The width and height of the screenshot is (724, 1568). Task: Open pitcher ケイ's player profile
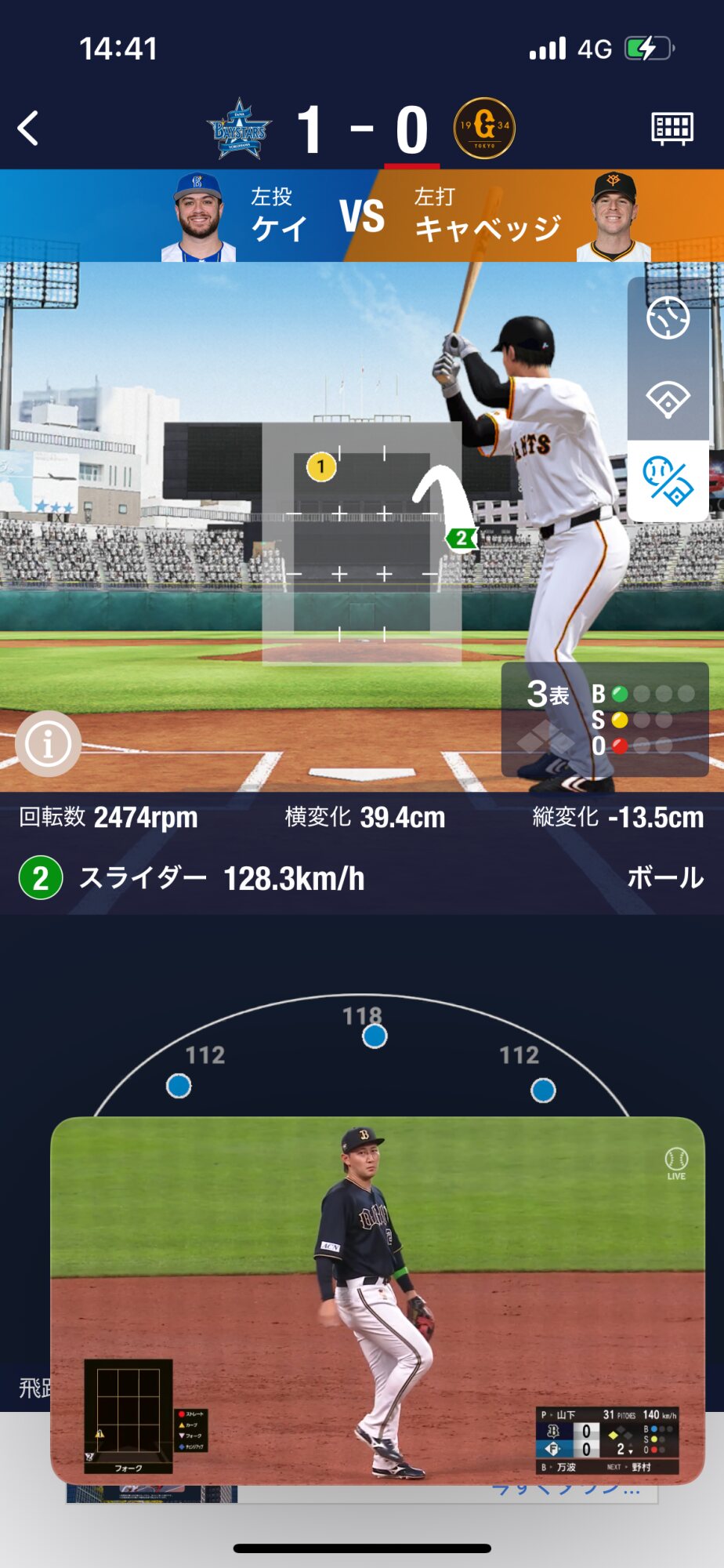tap(199, 216)
